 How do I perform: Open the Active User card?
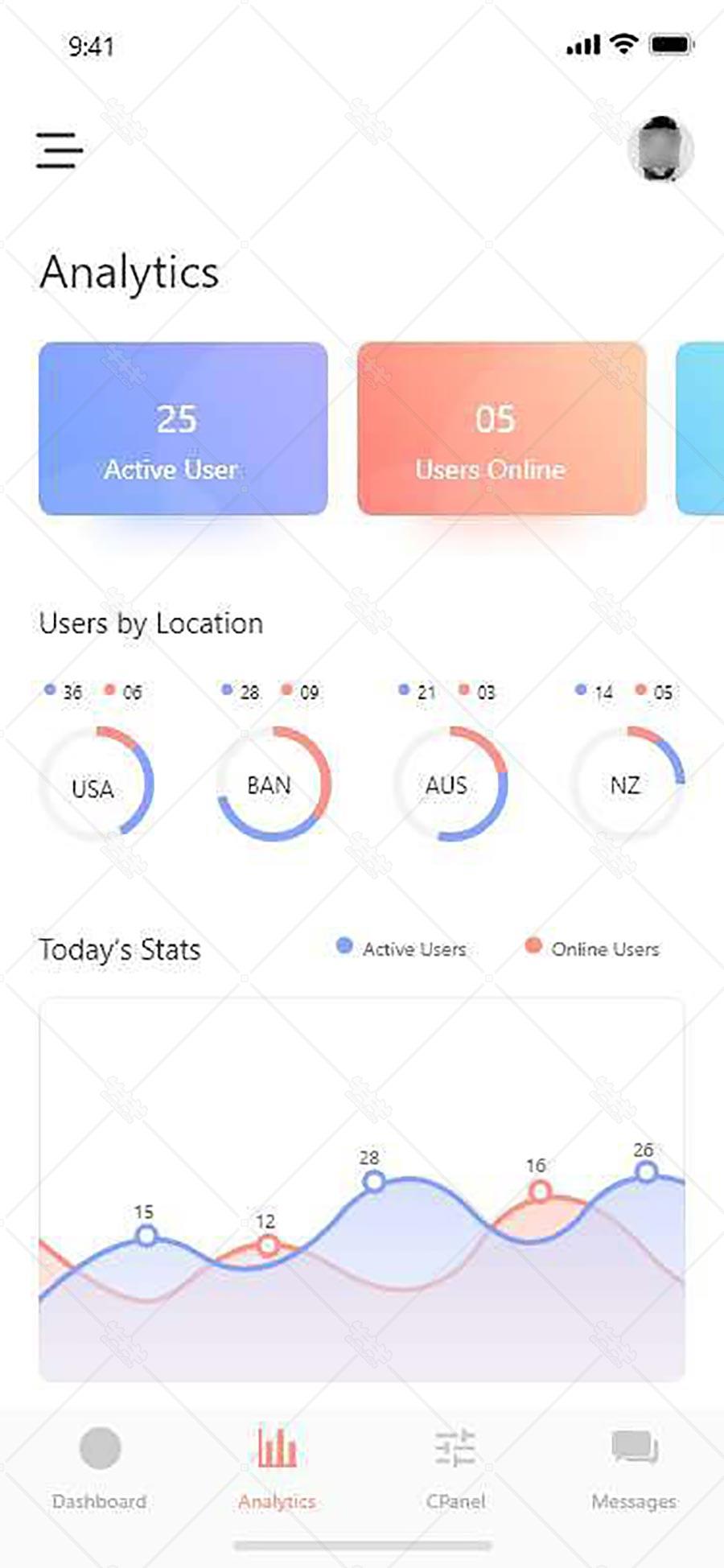[x=183, y=429]
